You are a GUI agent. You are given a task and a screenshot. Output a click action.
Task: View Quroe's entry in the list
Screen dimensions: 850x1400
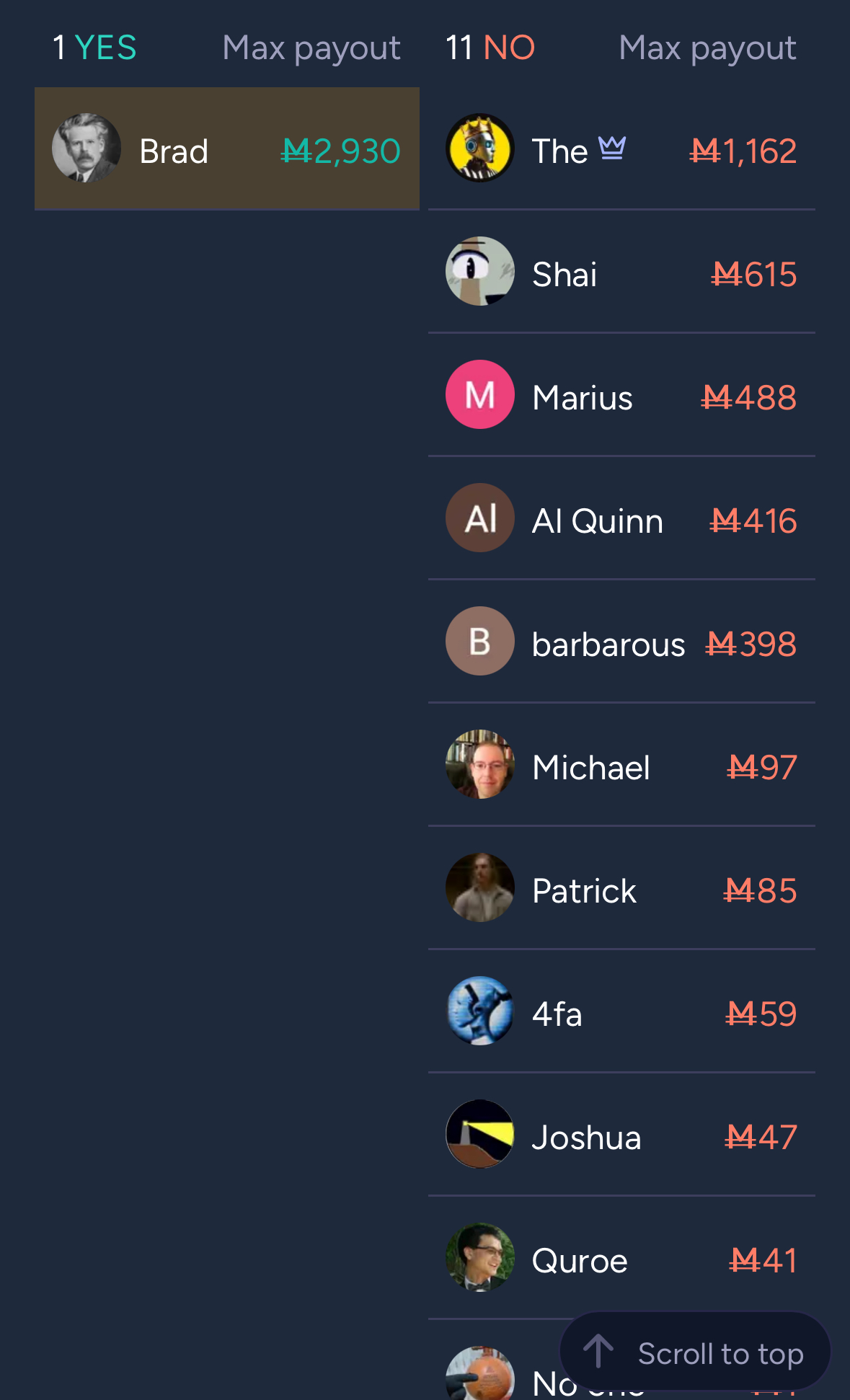621,1258
